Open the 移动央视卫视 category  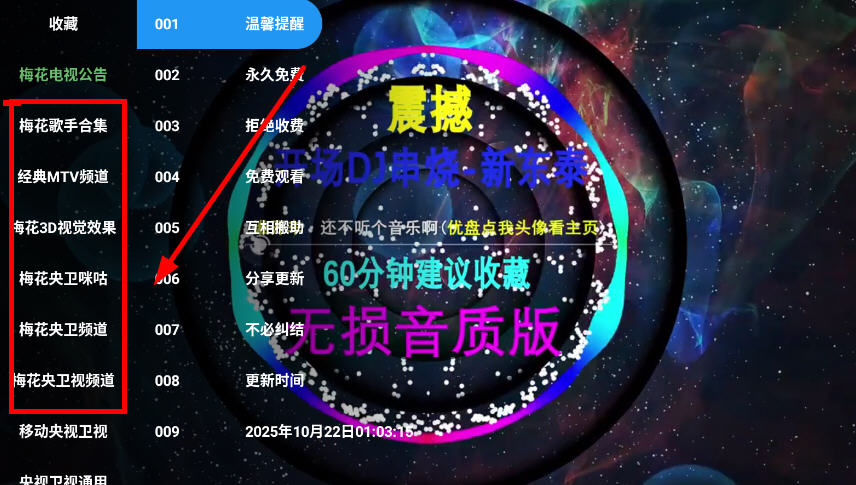click(x=63, y=432)
